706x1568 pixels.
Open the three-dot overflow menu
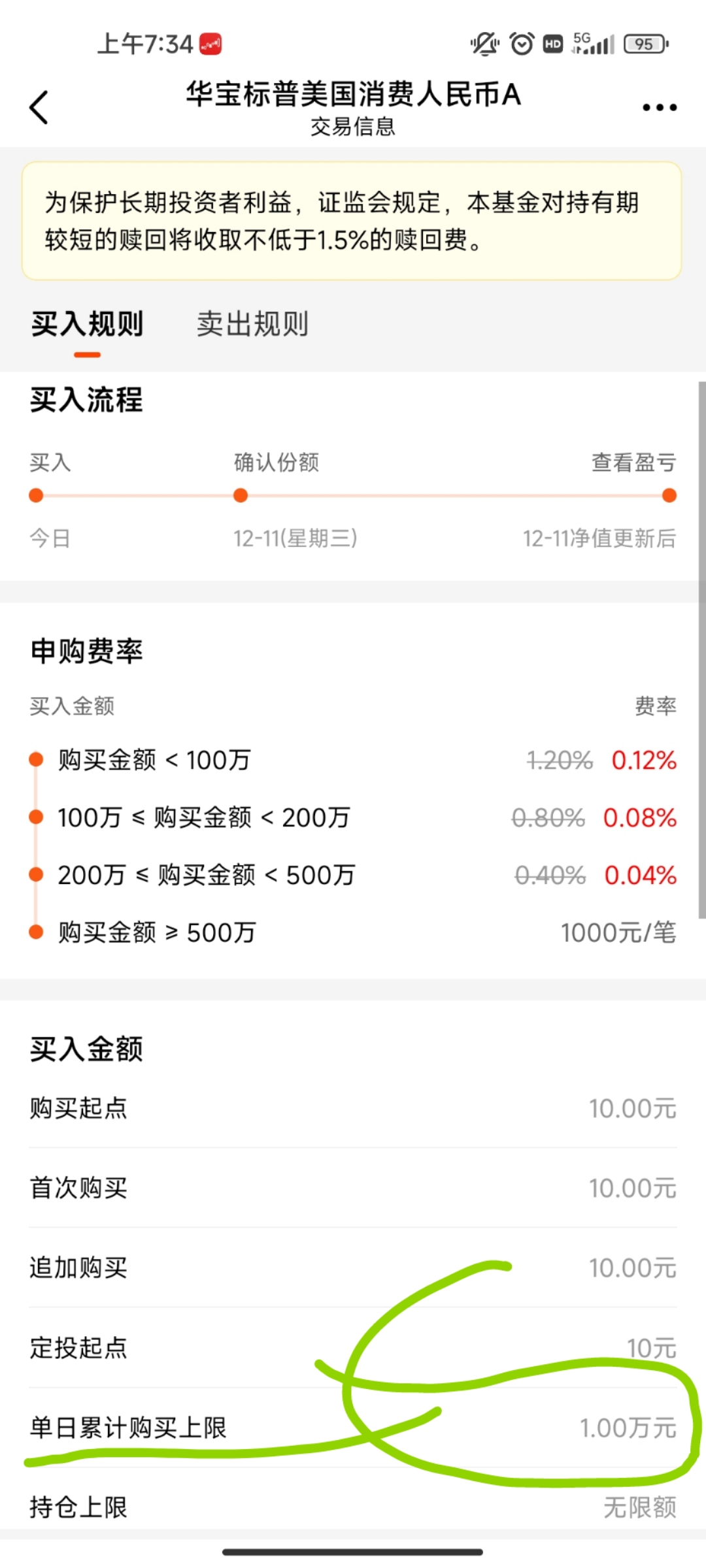tap(659, 108)
